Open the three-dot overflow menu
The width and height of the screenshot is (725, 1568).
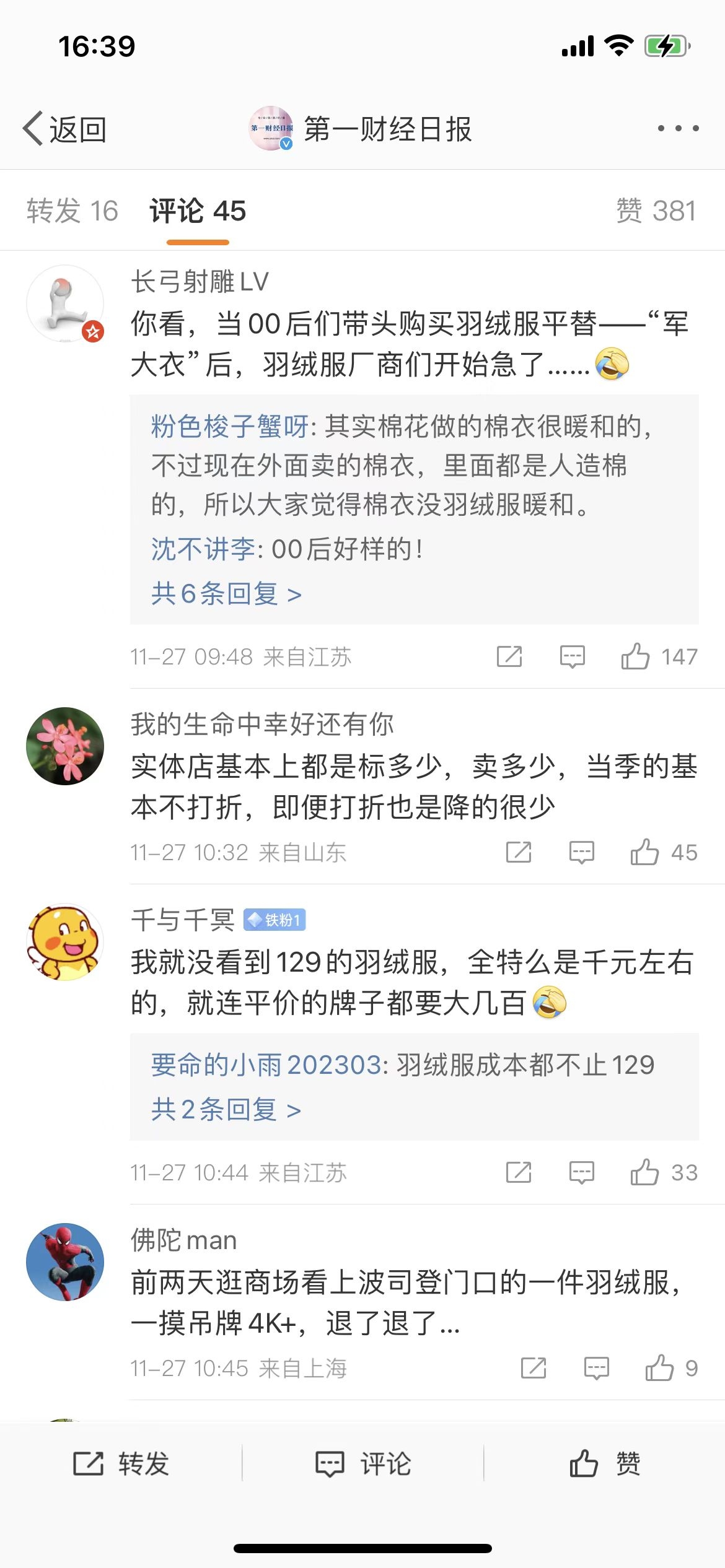(x=678, y=129)
